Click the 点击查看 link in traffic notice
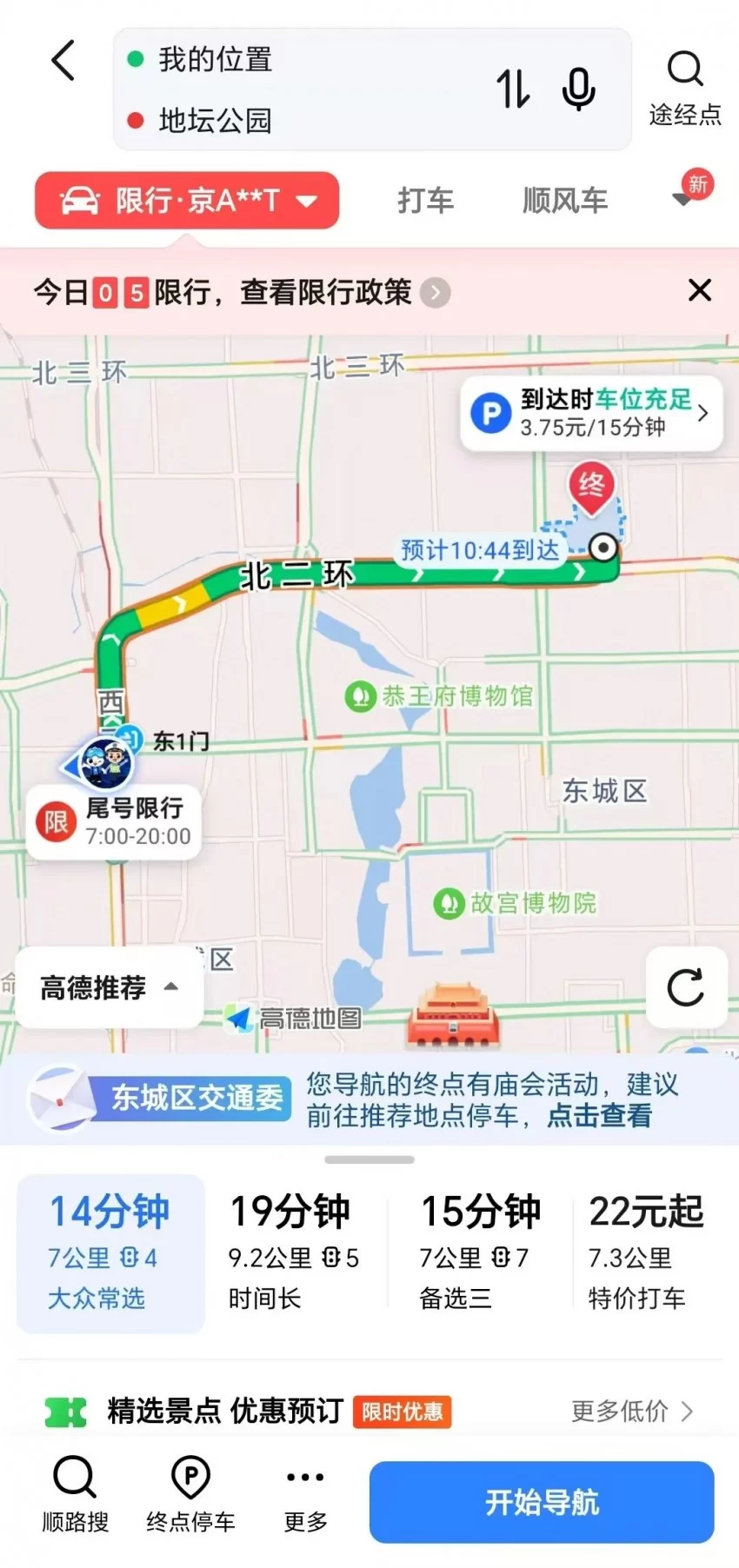 601,1117
